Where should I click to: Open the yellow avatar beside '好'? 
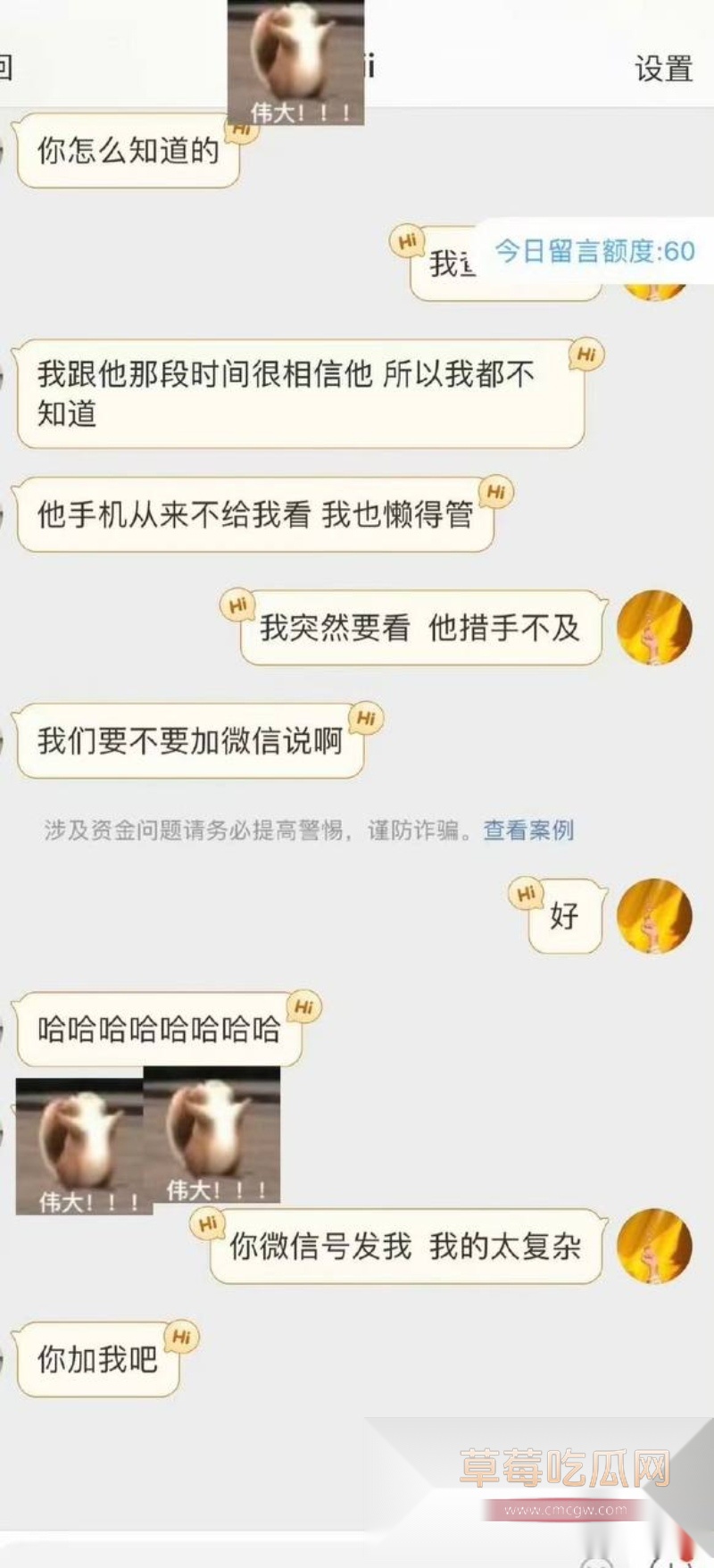[656, 917]
